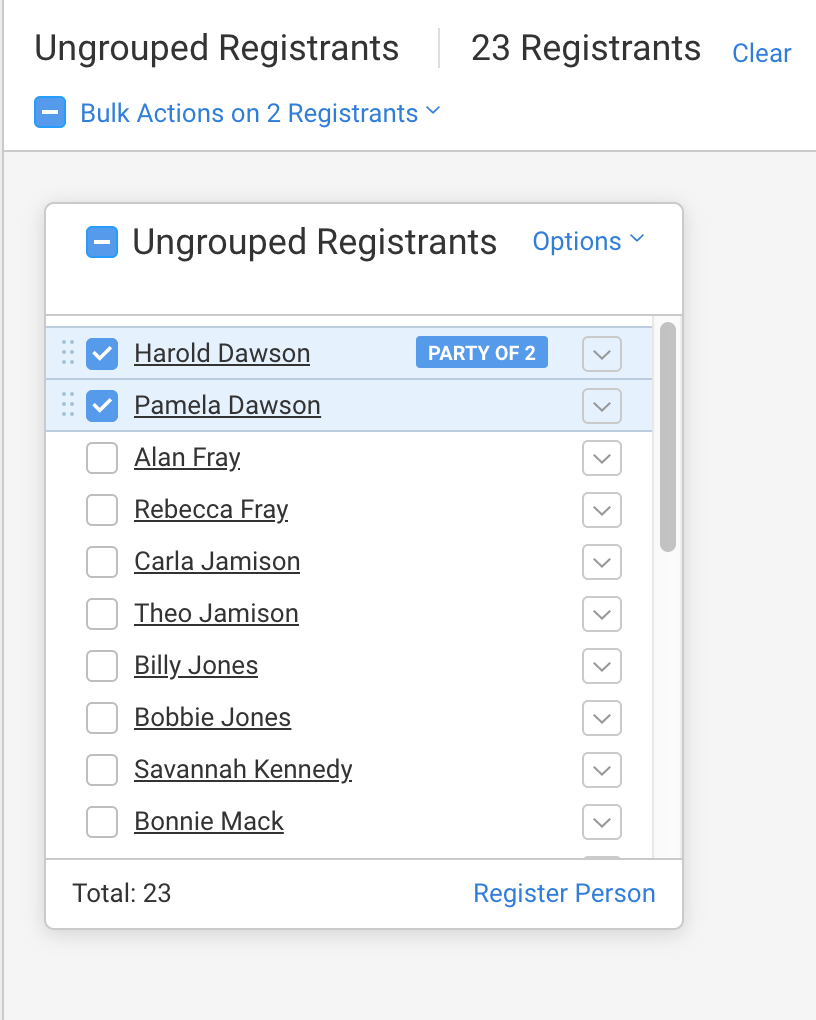Expand the dropdown next to Alan Fray

tap(601, 458)
